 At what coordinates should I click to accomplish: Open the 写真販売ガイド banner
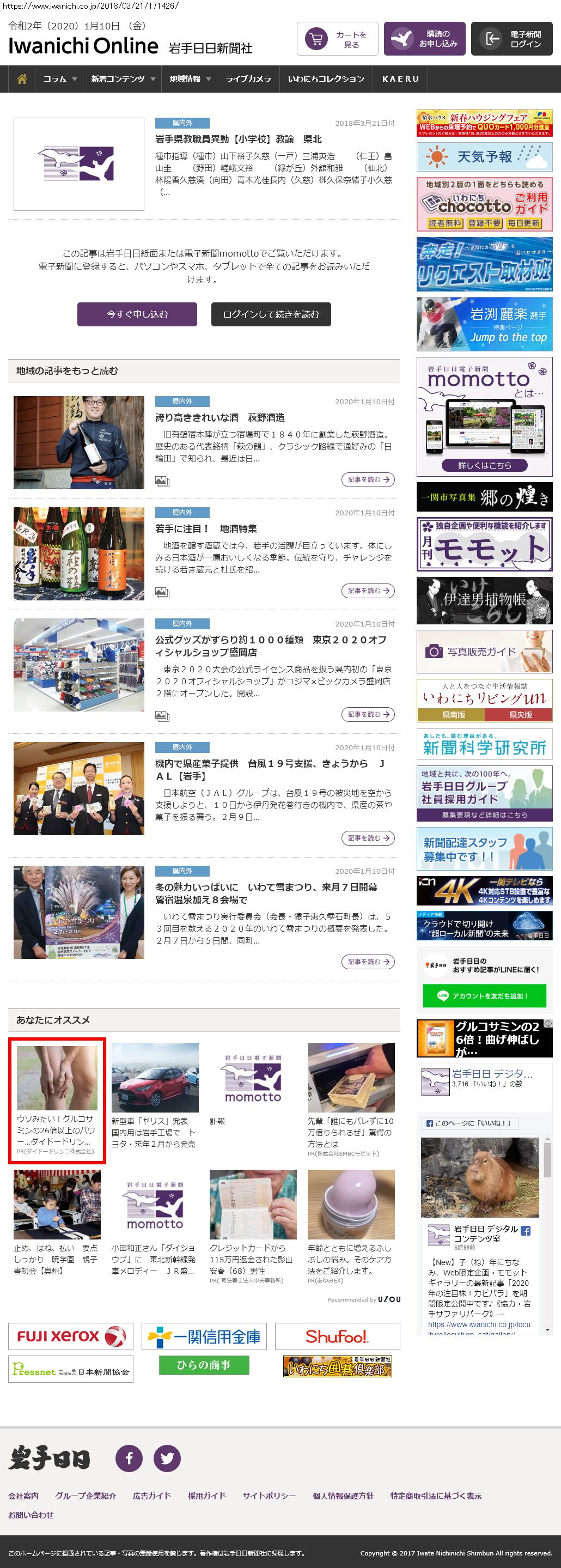coord(484,651)
